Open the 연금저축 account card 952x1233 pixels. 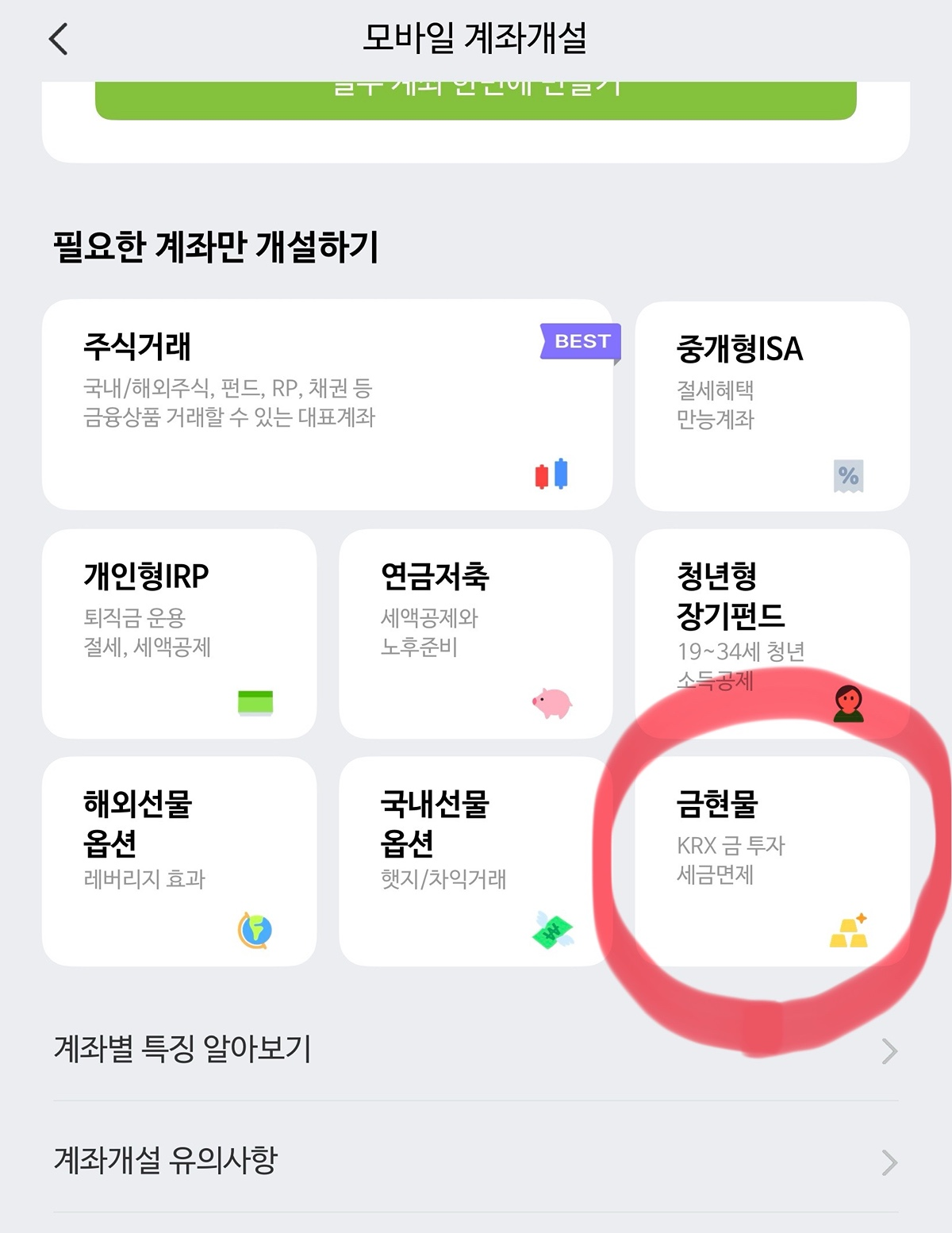pyautogui.click(x=475, y=633)
